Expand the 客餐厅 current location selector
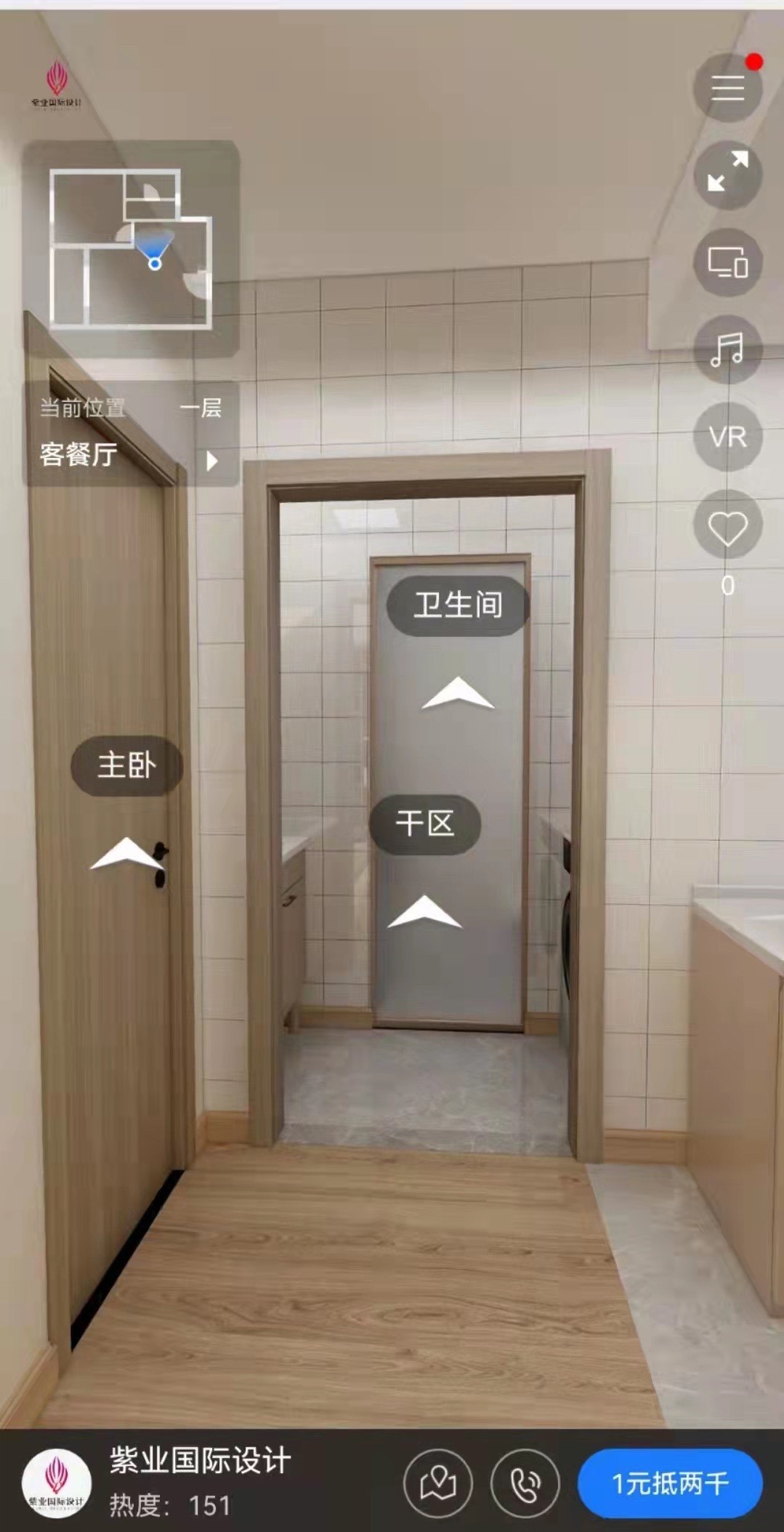The image size is (784, 1532). point(211,461)
